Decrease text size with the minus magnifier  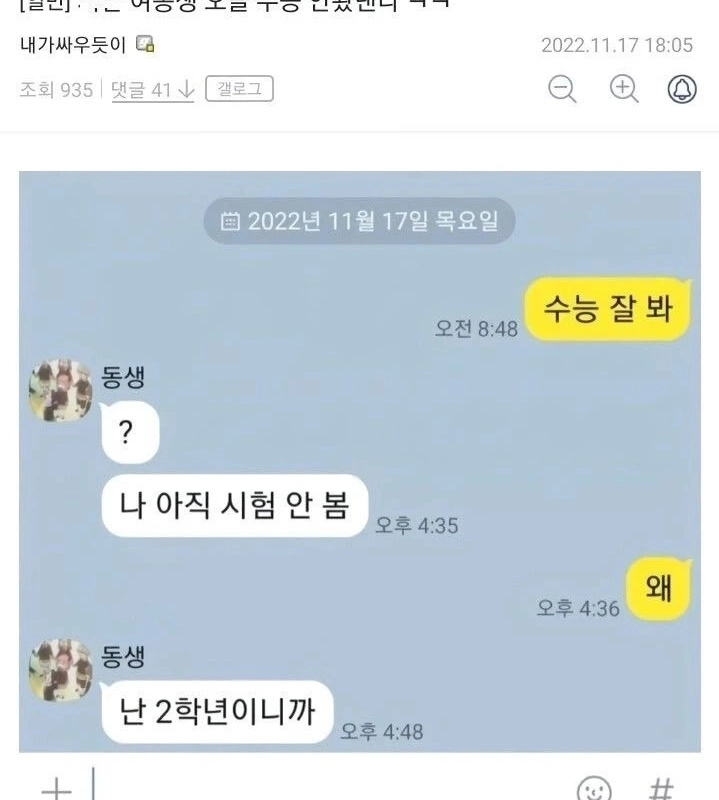tap(563, 89)
